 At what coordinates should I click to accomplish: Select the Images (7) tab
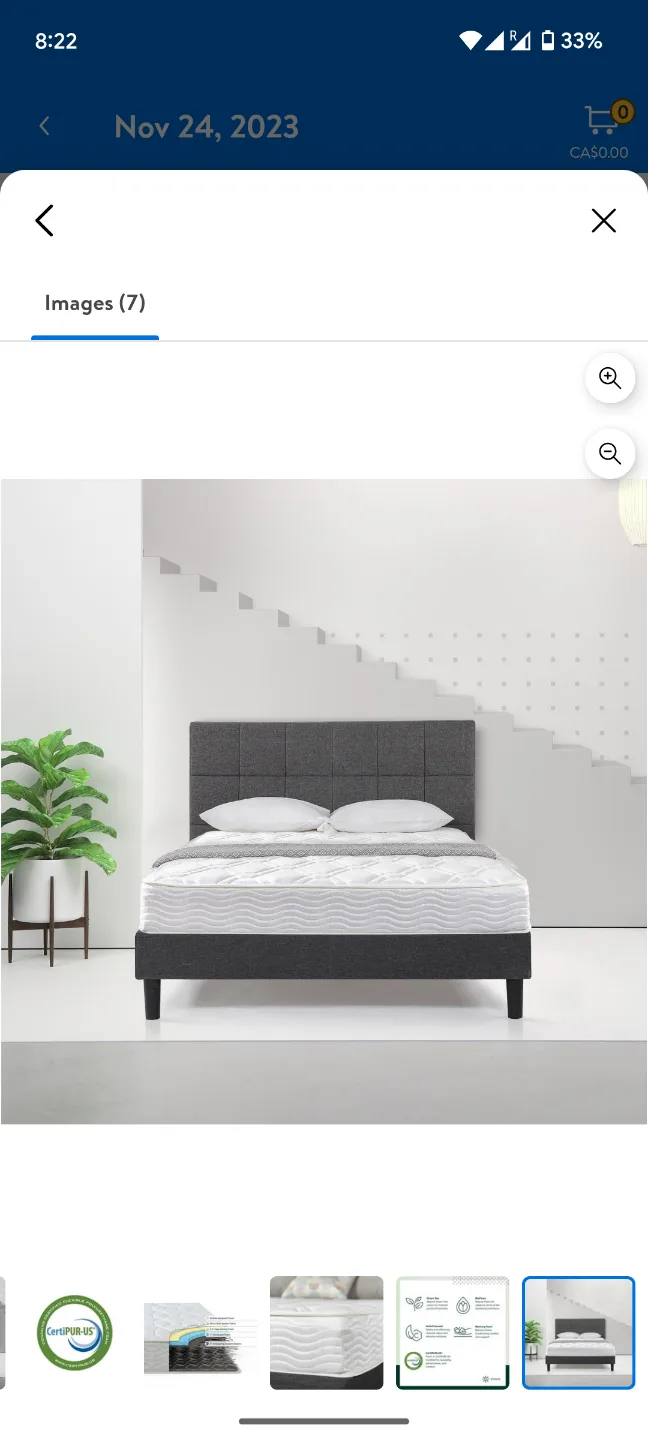(95, 303)
